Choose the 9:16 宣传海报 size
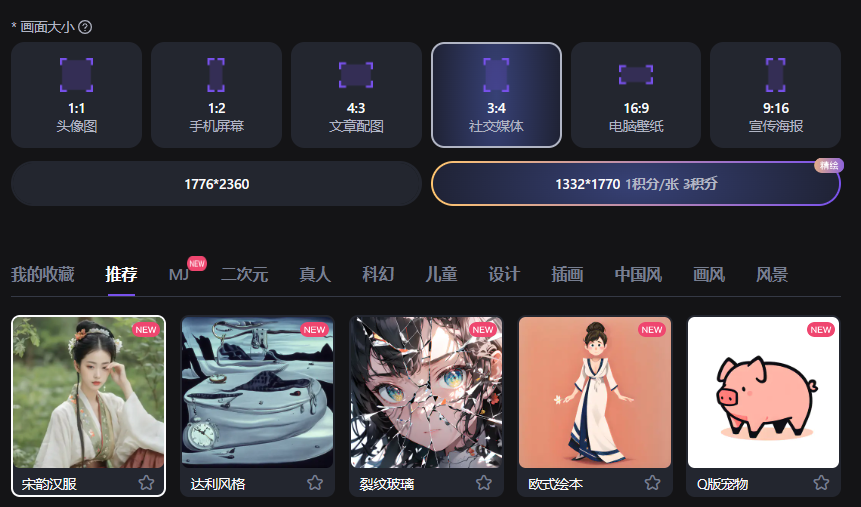This screenshot has width=861, height=507. (x=776, y=95)
